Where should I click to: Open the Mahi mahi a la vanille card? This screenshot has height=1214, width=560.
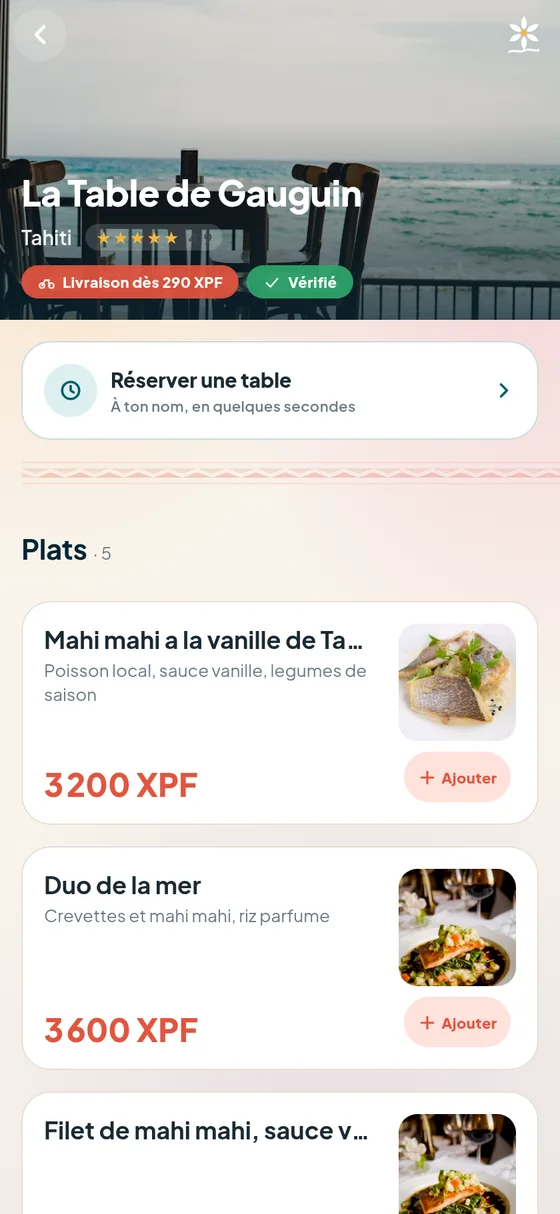coord(280,713)
